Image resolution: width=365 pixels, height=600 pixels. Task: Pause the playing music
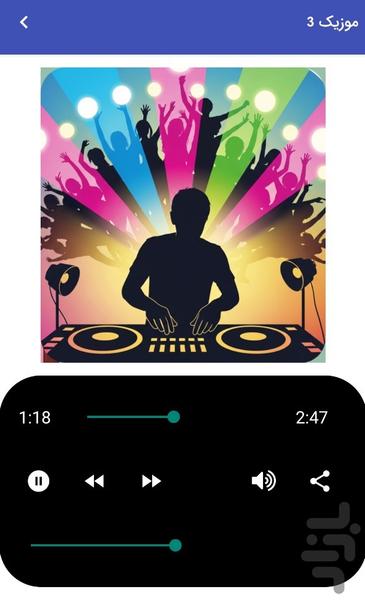click(x=39, y=481)
